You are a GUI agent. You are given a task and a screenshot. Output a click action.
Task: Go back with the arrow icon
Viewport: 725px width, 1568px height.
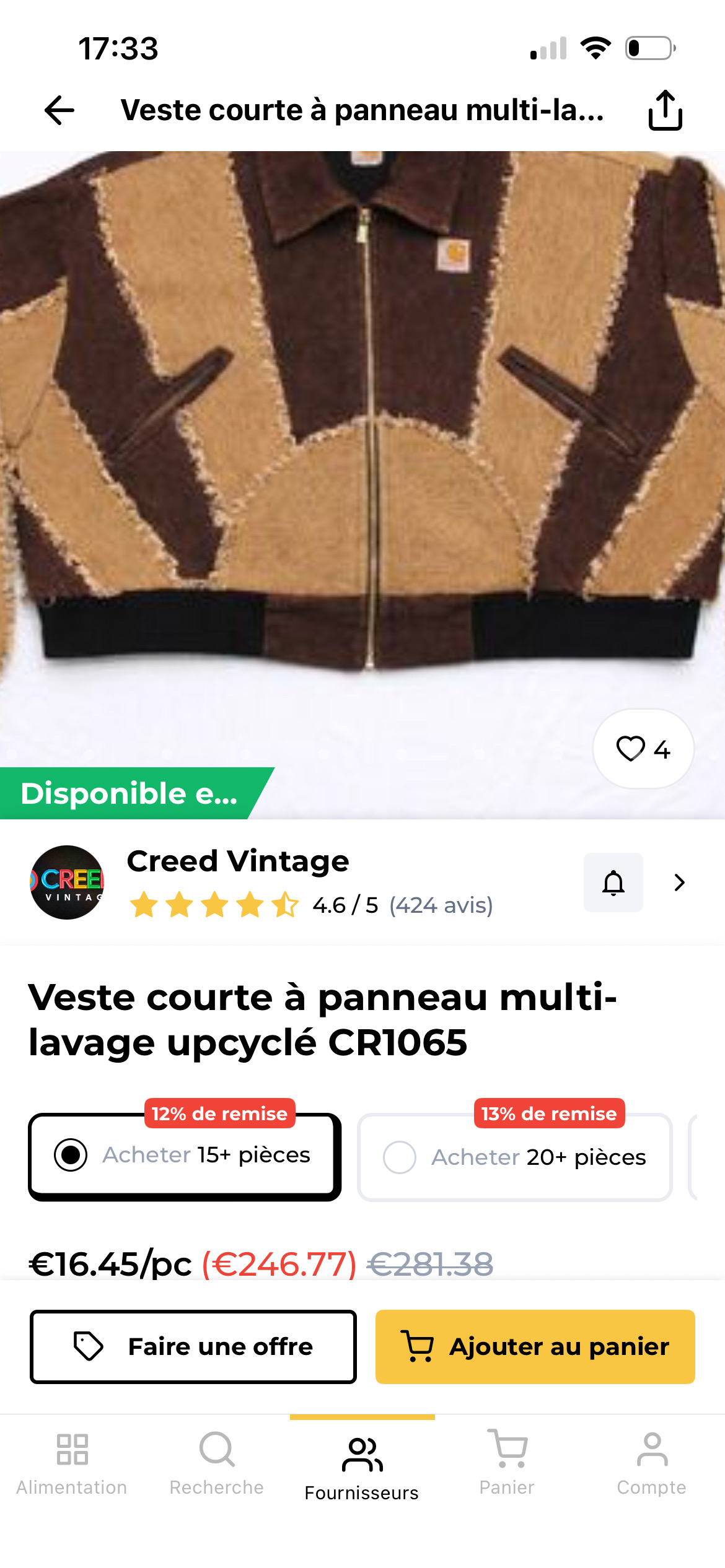pyautogui.click(x=59, y=111)
